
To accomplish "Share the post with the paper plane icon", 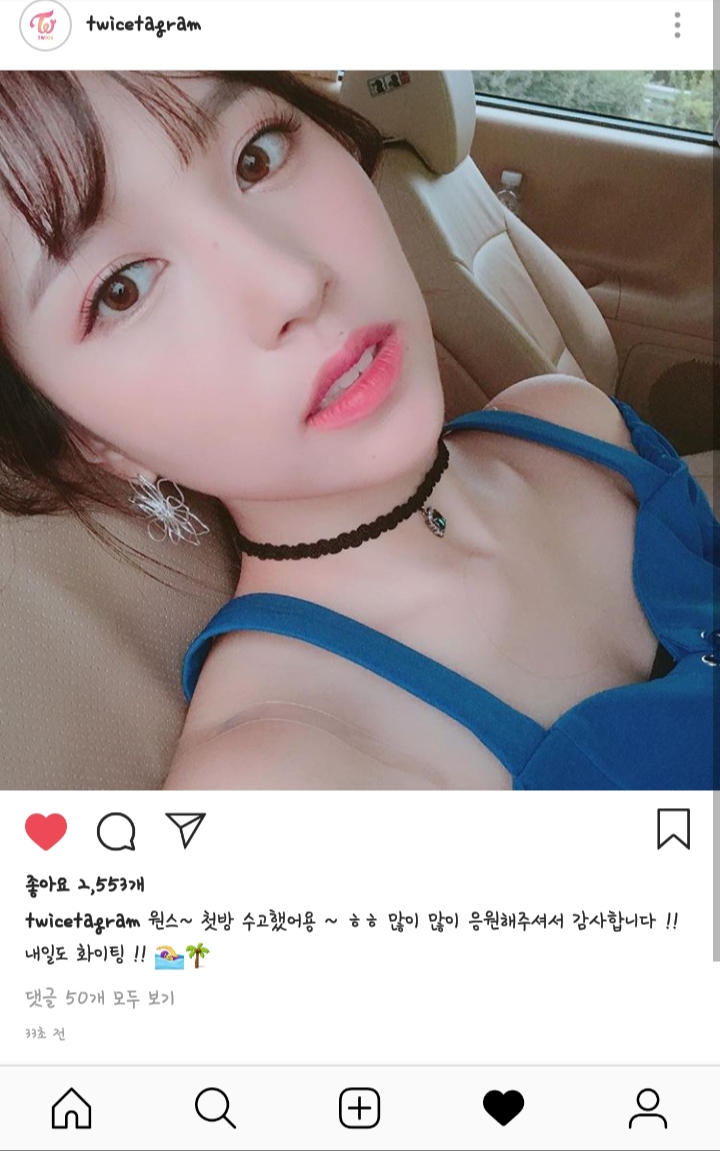I will pos(185,830).
